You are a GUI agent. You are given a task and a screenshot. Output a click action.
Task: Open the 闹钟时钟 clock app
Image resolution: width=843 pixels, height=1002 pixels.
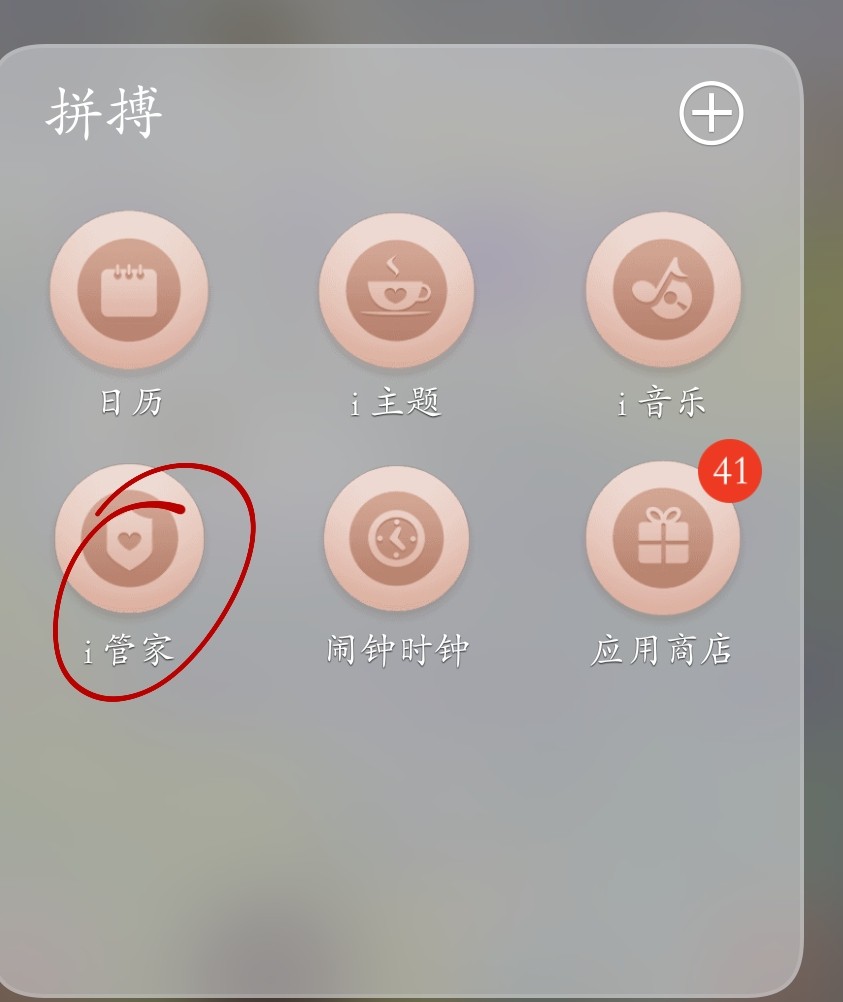tap(397, 539)
